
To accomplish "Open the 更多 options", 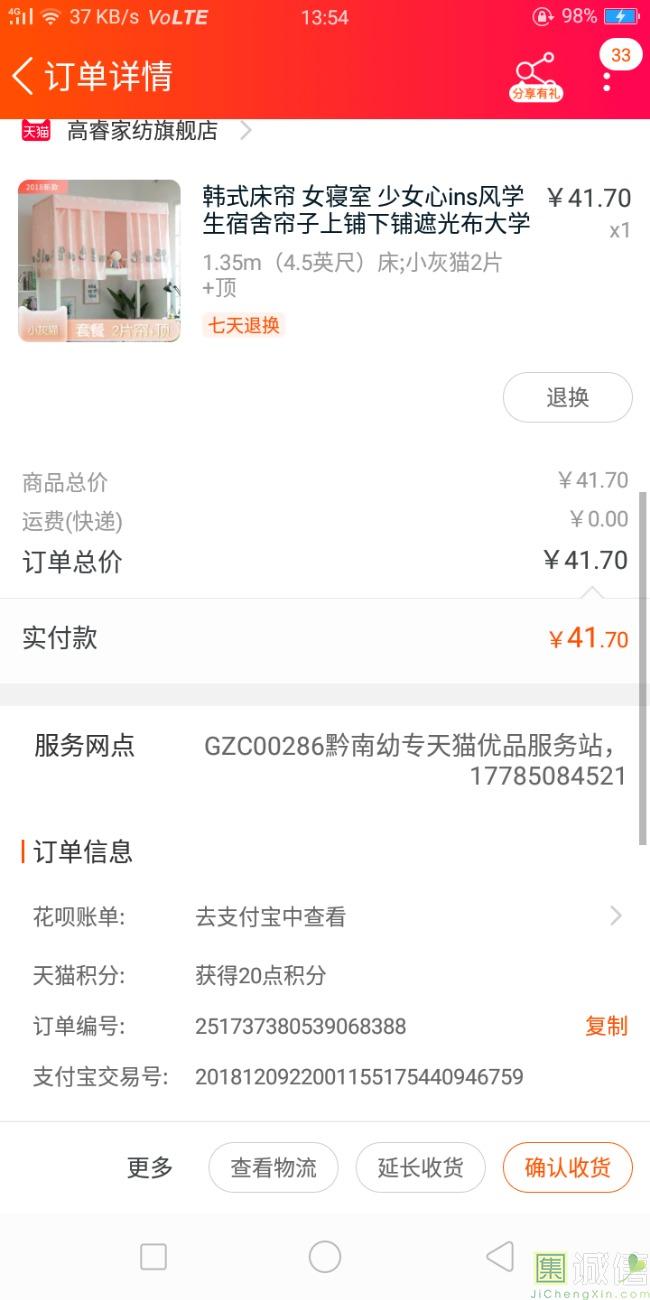I will (x=150, y=1167).
